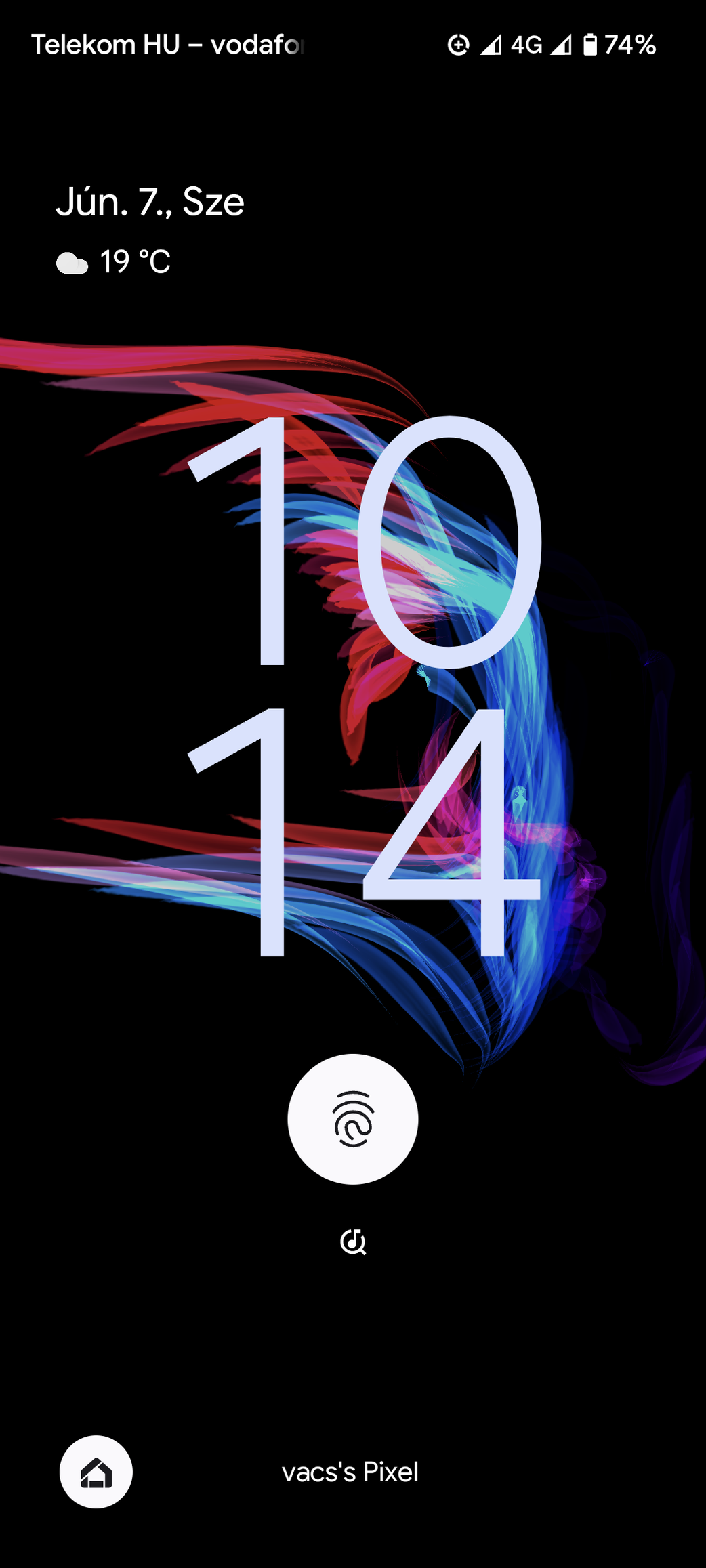The width and height of the screenshot is (706, 1568).
Task: Open the 19 °C weather info
Action: (x=113, y=262)
